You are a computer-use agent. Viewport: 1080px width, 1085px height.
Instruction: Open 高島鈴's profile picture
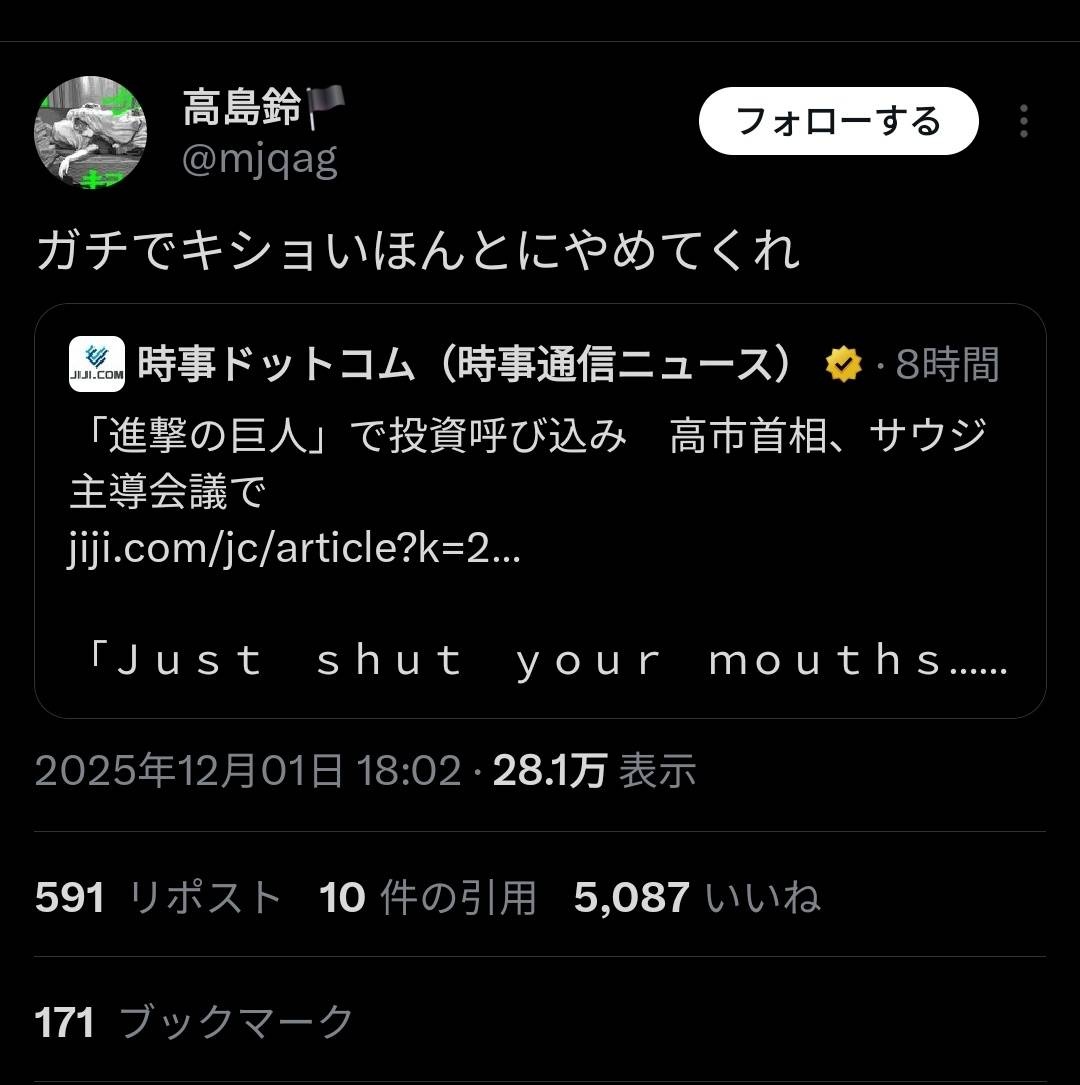(91, 131)
